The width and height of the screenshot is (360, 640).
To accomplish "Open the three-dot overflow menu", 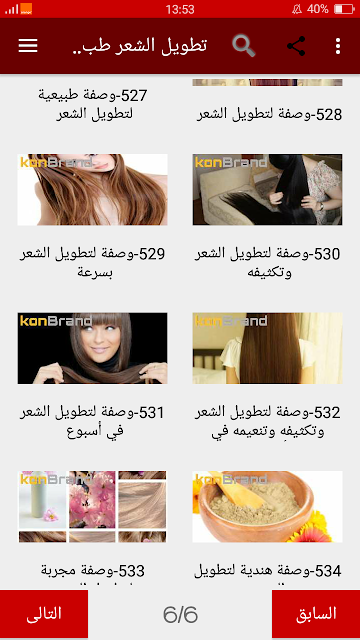I will 338,46.
